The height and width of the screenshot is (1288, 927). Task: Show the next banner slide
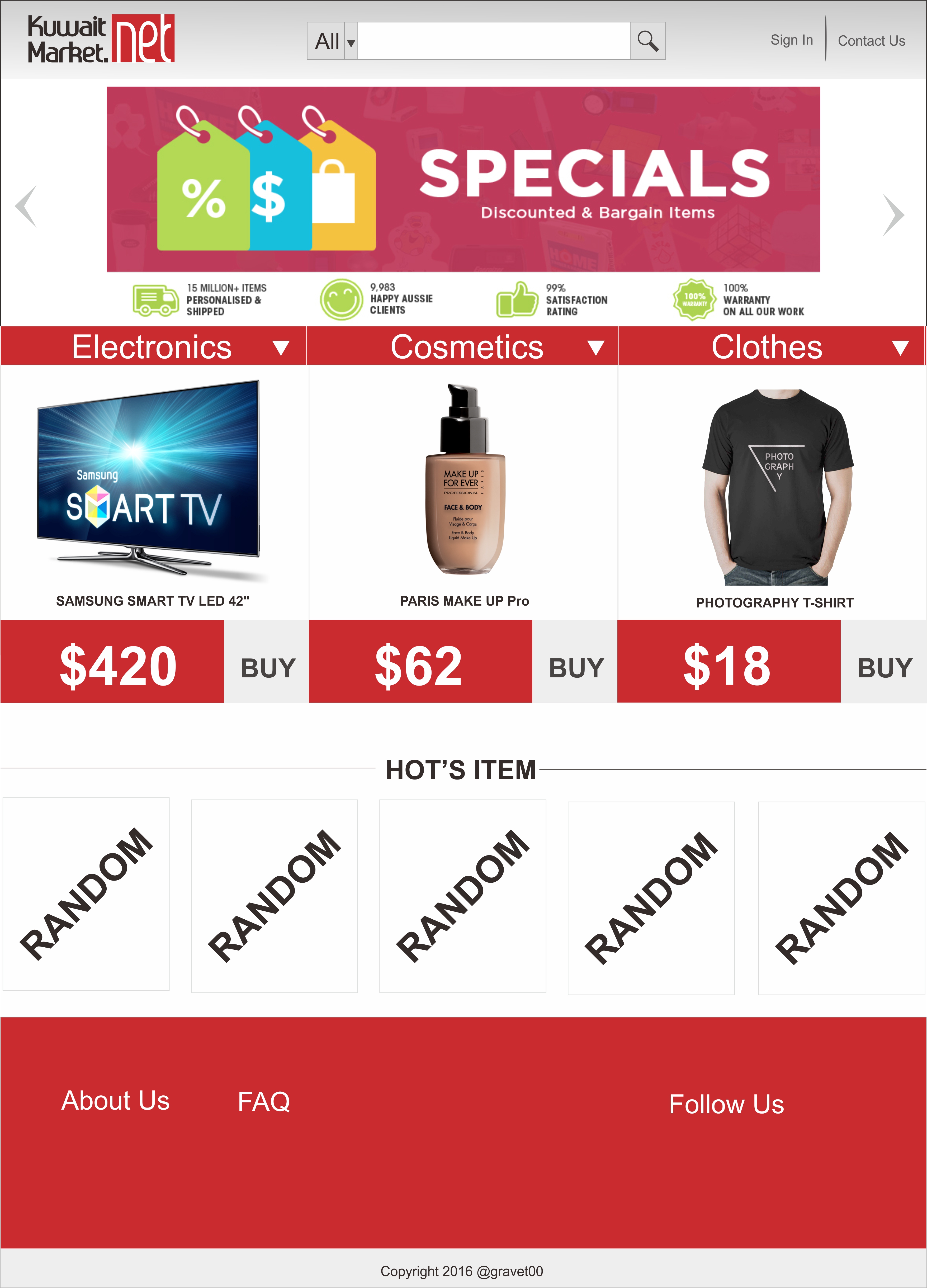point(893,215)
